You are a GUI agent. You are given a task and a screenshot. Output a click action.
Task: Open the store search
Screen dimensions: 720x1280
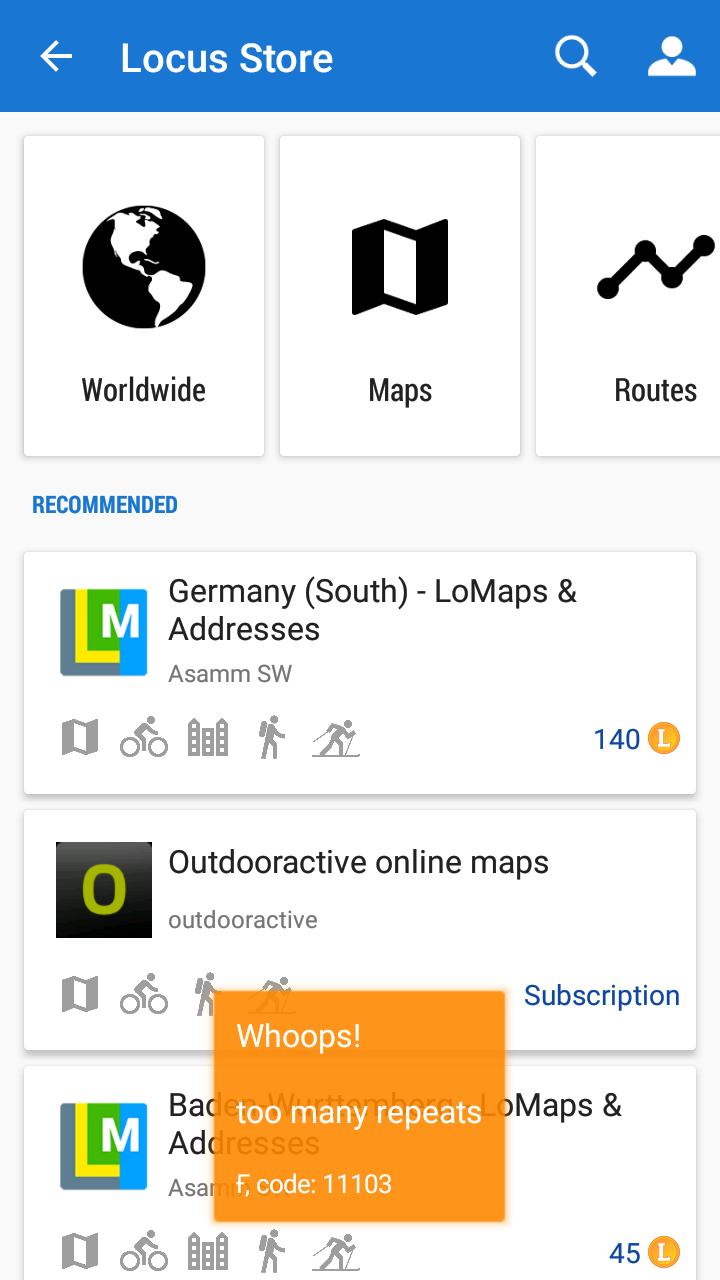pyautogui.click(x=576, y=57)
